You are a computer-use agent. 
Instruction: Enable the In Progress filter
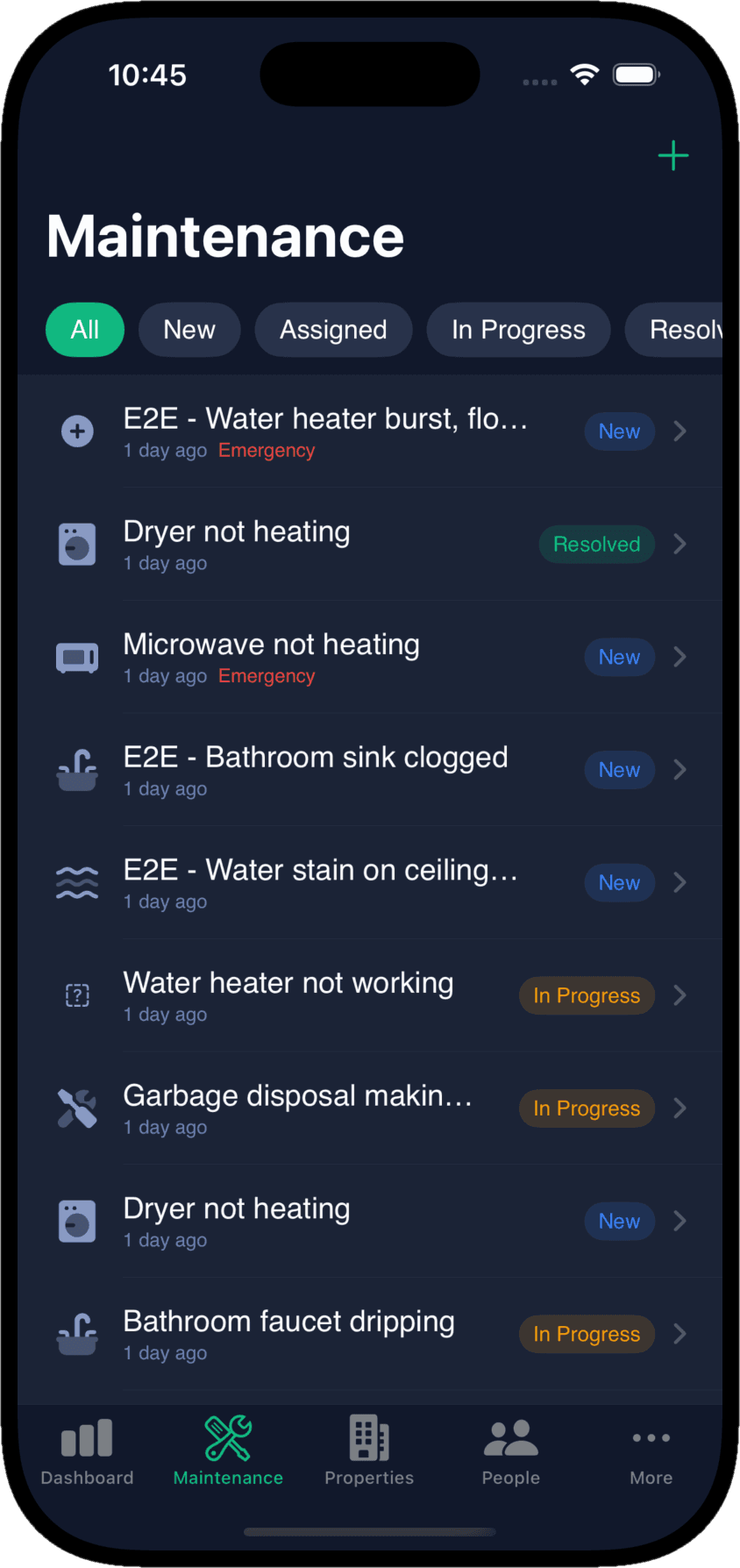pos(518,330)
